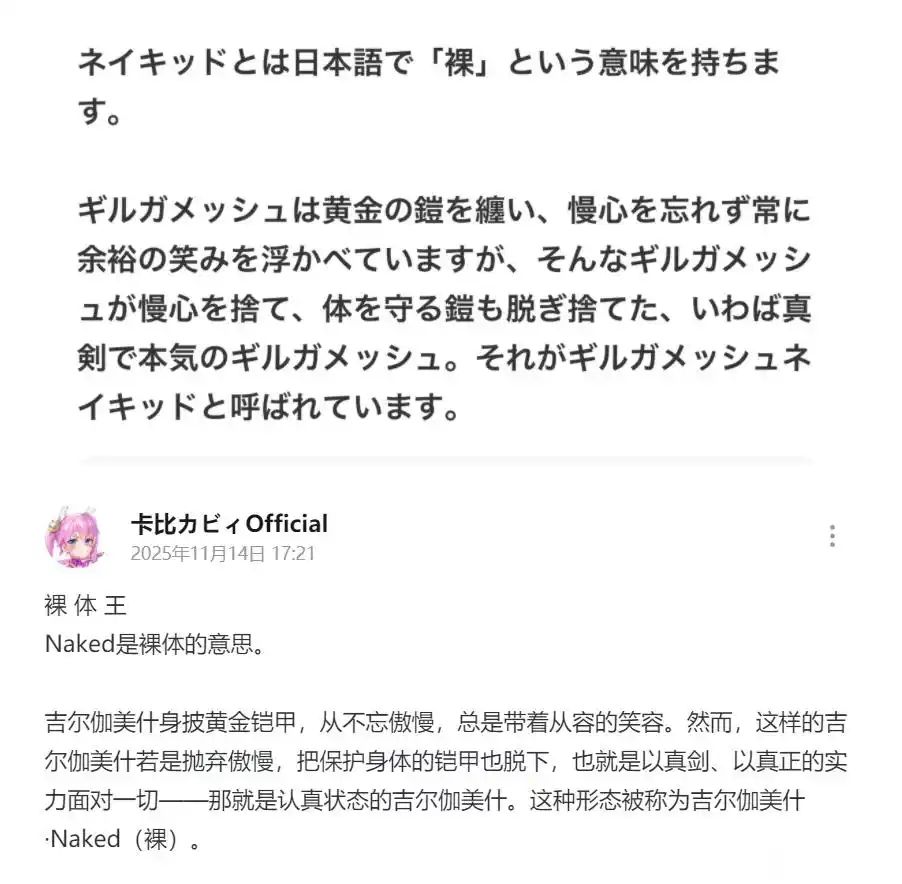Open the overflow menu on 卡比カビィOfficial's post
Screen dimensions: 902x884
tap(832, 536)
